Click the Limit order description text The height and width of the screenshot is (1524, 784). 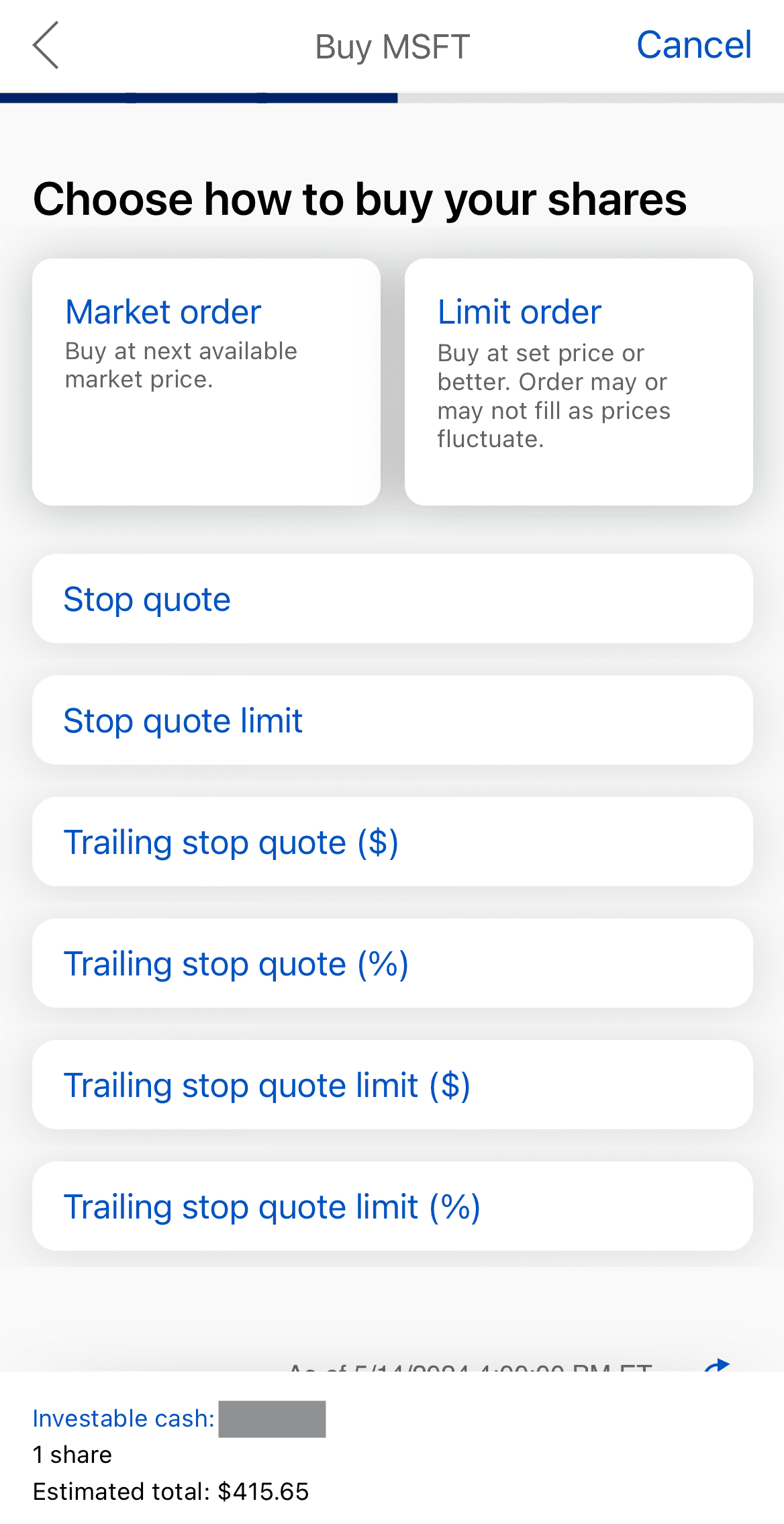coord(554,396)
